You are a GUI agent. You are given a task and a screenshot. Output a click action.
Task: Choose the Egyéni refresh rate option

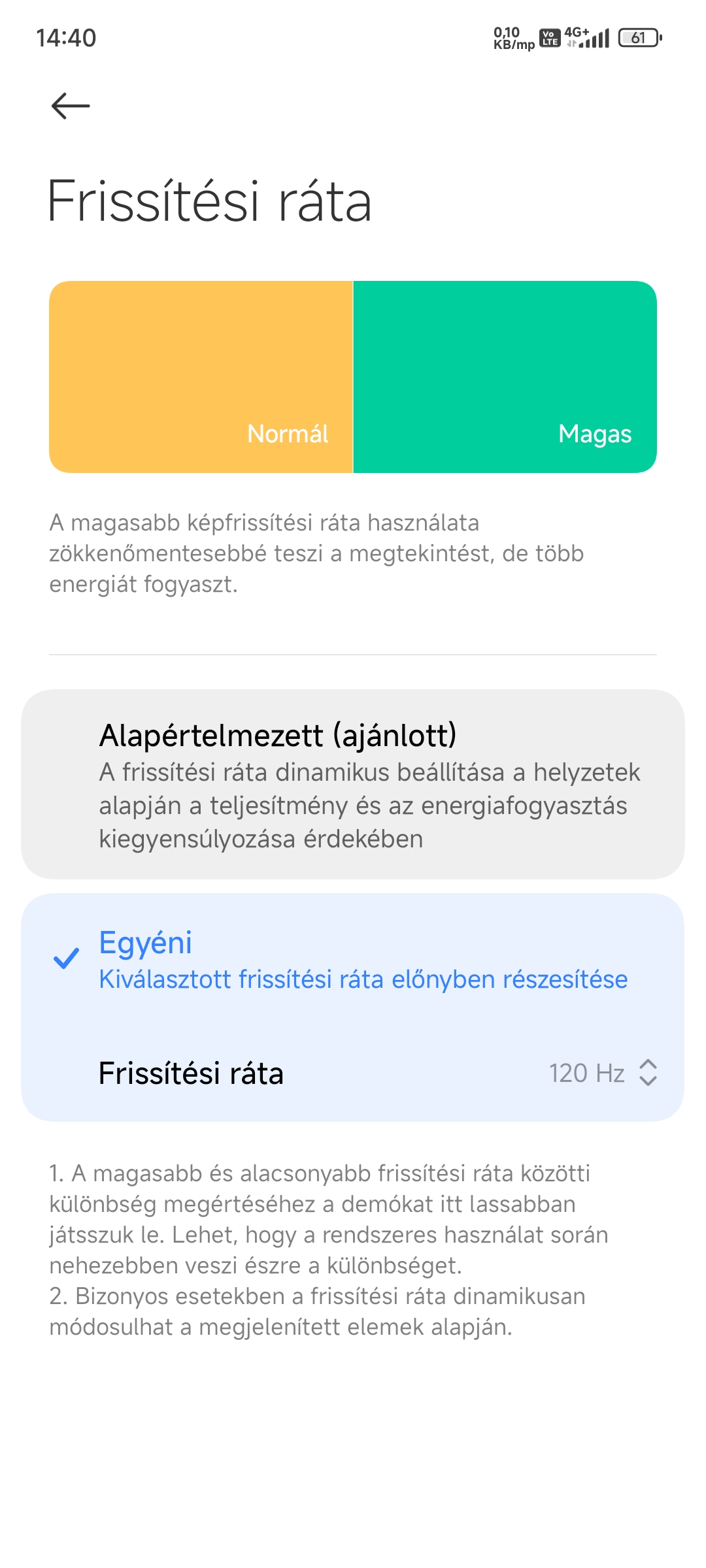[x=353, y=960]
